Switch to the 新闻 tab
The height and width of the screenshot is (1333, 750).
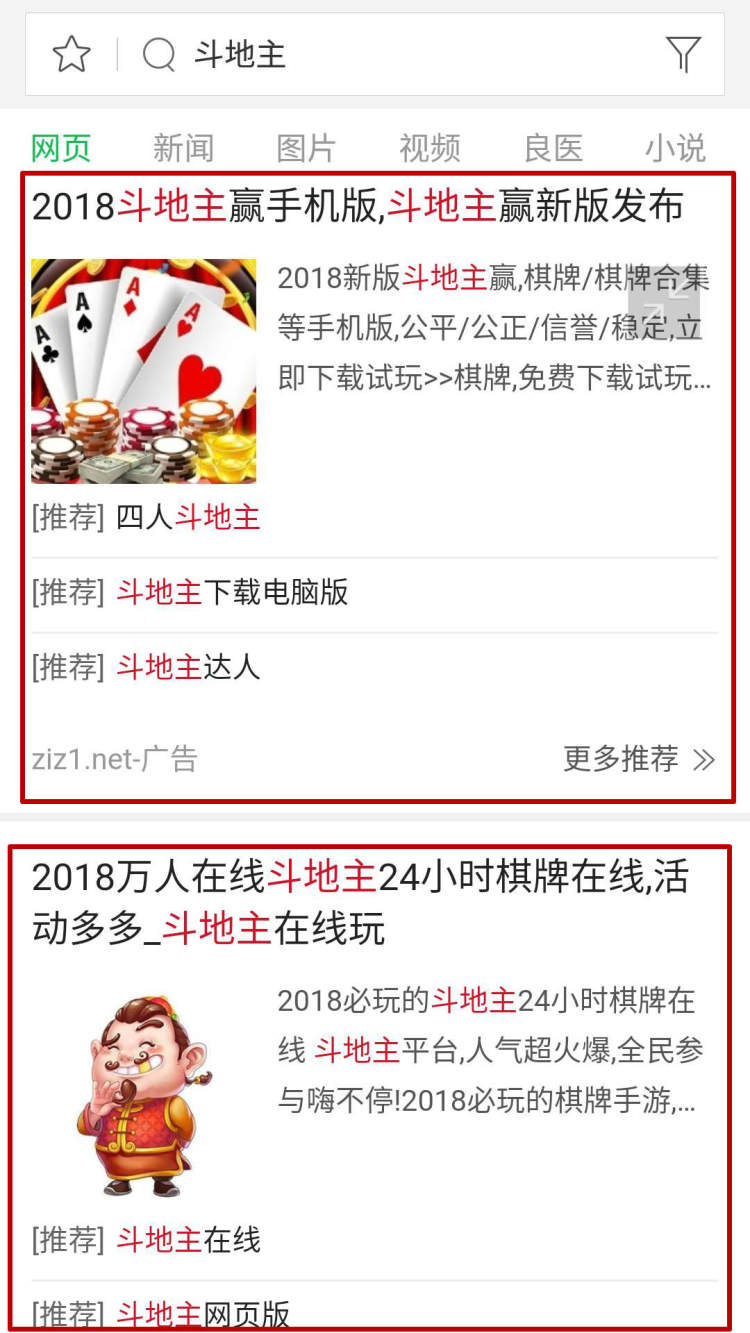tap(183, 148)
